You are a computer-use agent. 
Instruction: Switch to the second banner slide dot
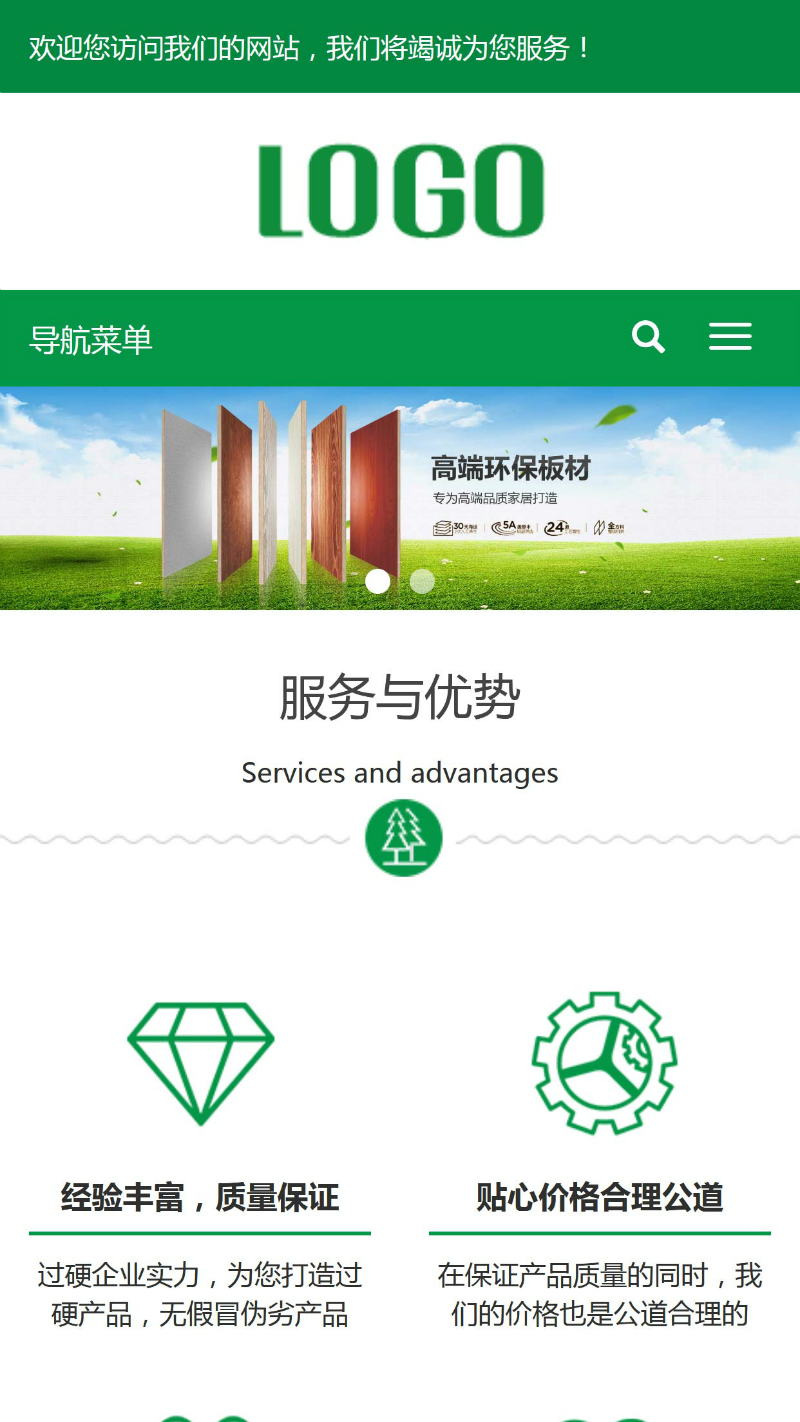click(x=422, y=581)
